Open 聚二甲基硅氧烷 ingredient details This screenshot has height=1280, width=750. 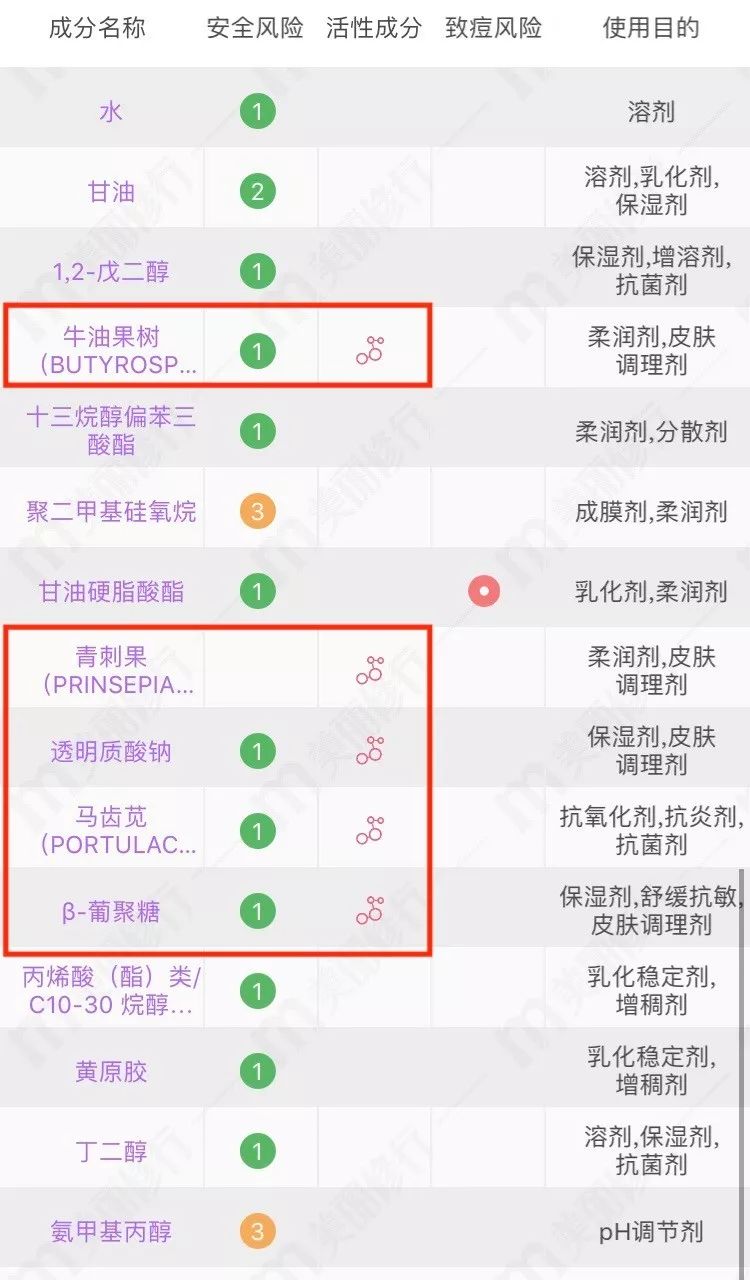point(111,511)
